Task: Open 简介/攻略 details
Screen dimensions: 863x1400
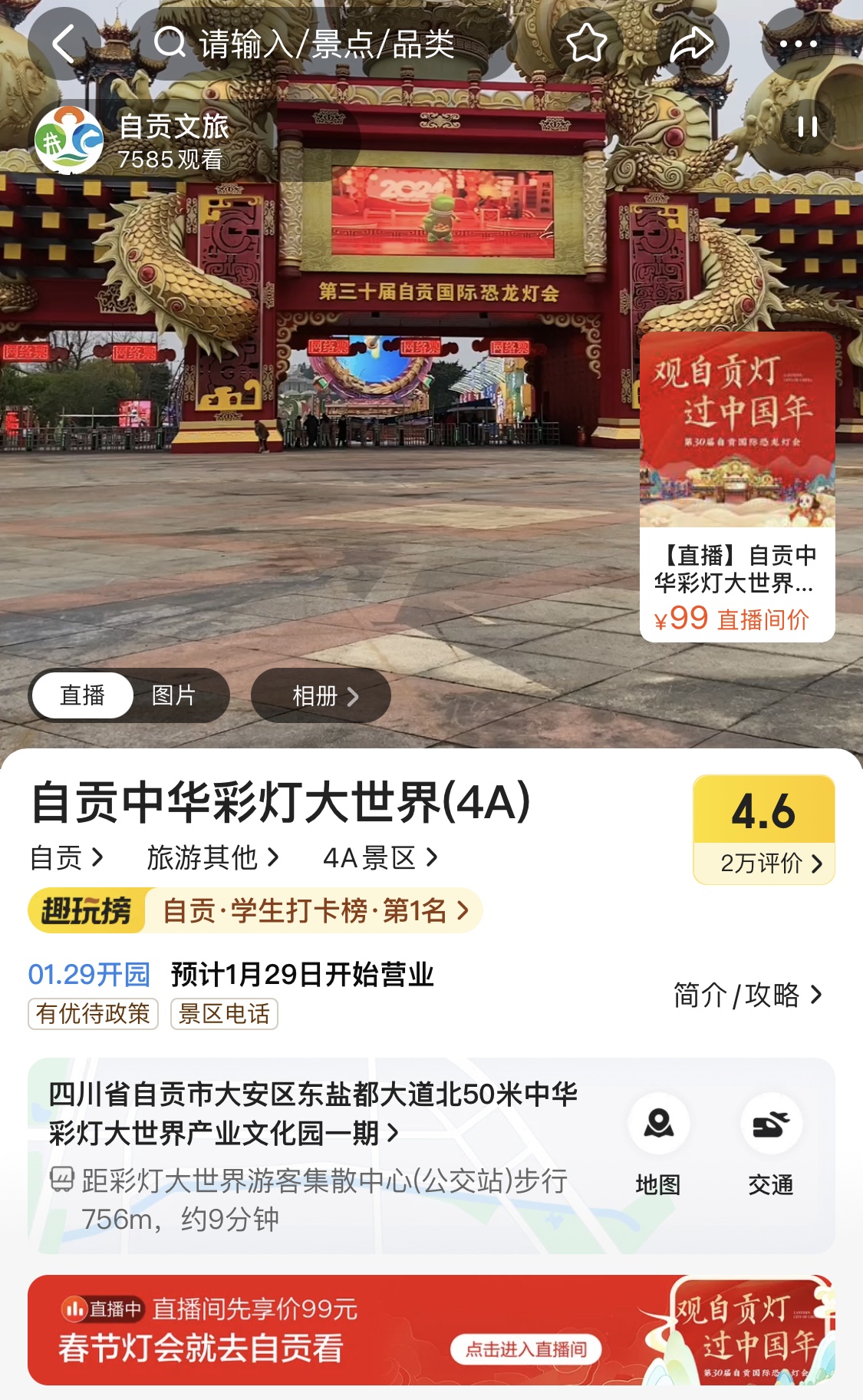Action: [x=747, y=995]
